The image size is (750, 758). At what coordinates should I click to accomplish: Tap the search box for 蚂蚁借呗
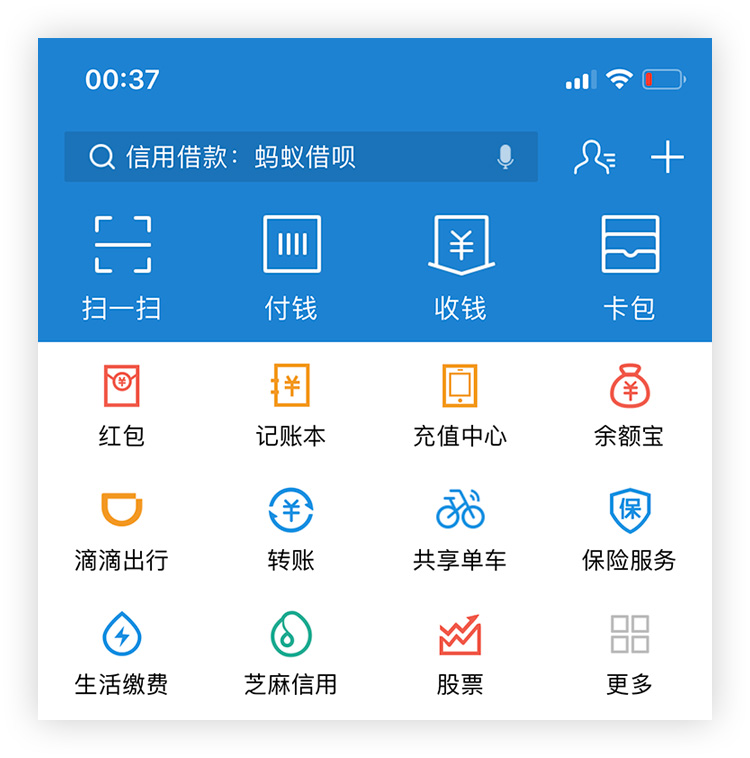[x=301, y=157]
